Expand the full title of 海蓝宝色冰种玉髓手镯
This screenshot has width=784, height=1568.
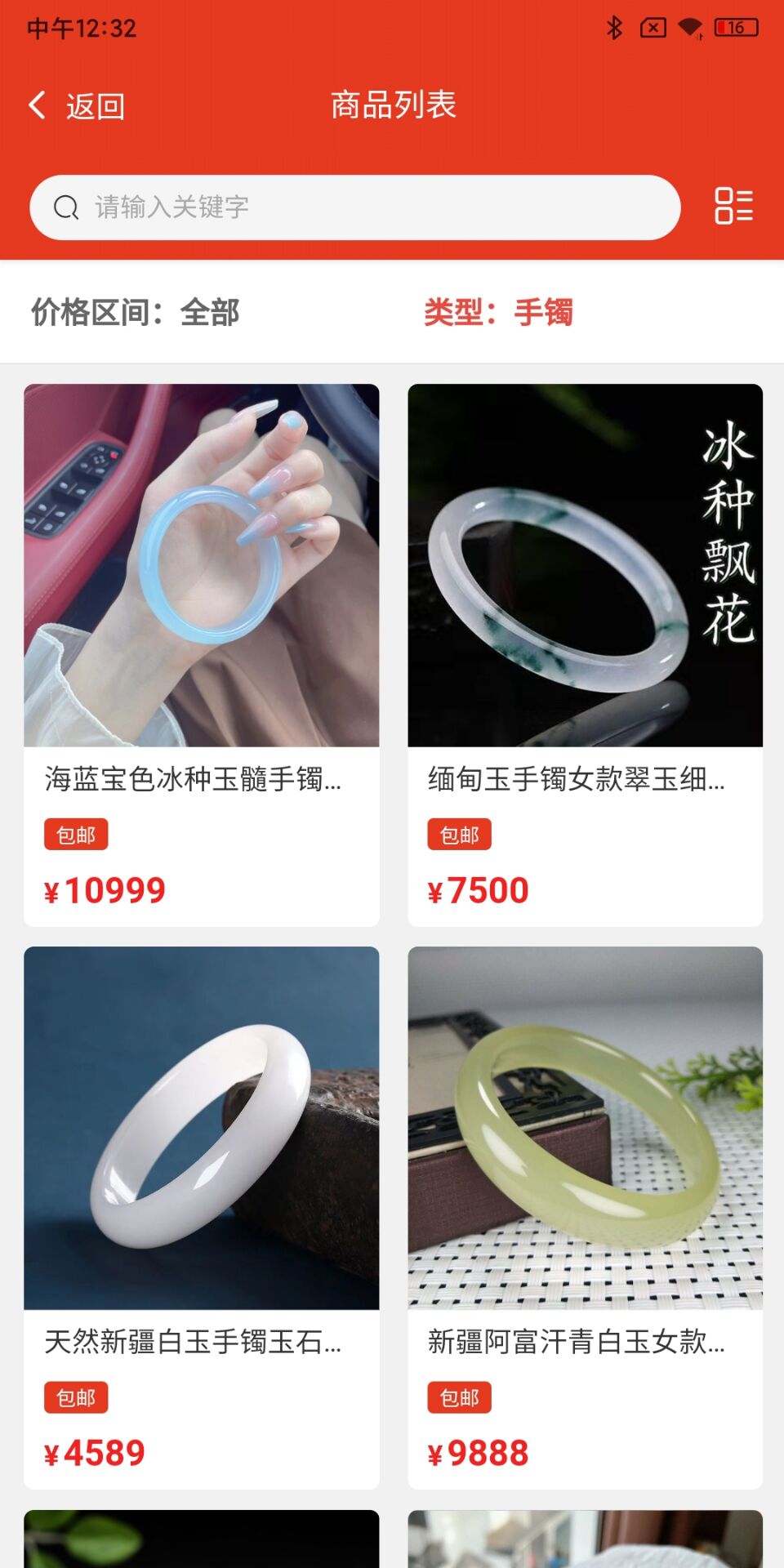194,782
